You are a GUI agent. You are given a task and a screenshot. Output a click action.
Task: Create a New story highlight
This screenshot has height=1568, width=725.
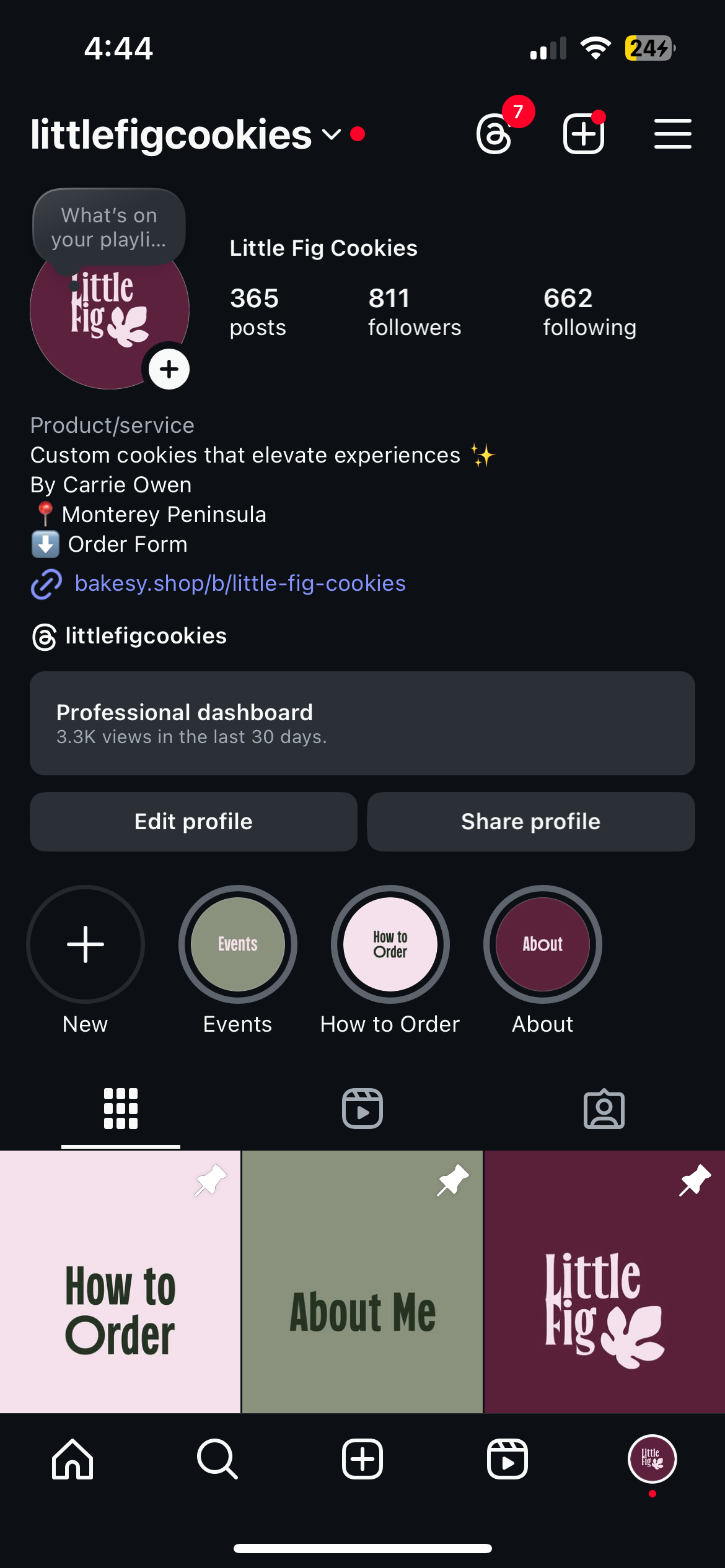86,944
